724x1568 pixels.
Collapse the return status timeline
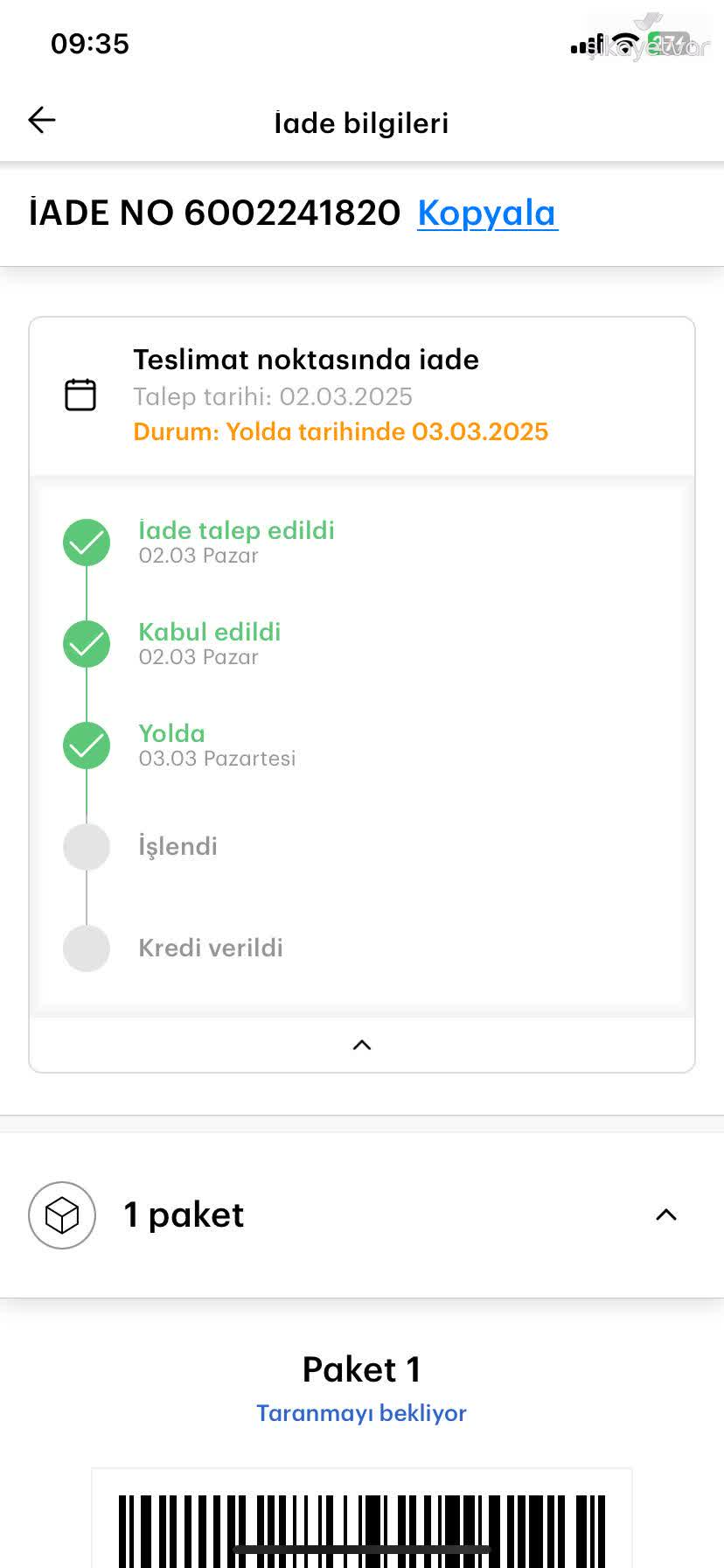tap(362, 1045)
